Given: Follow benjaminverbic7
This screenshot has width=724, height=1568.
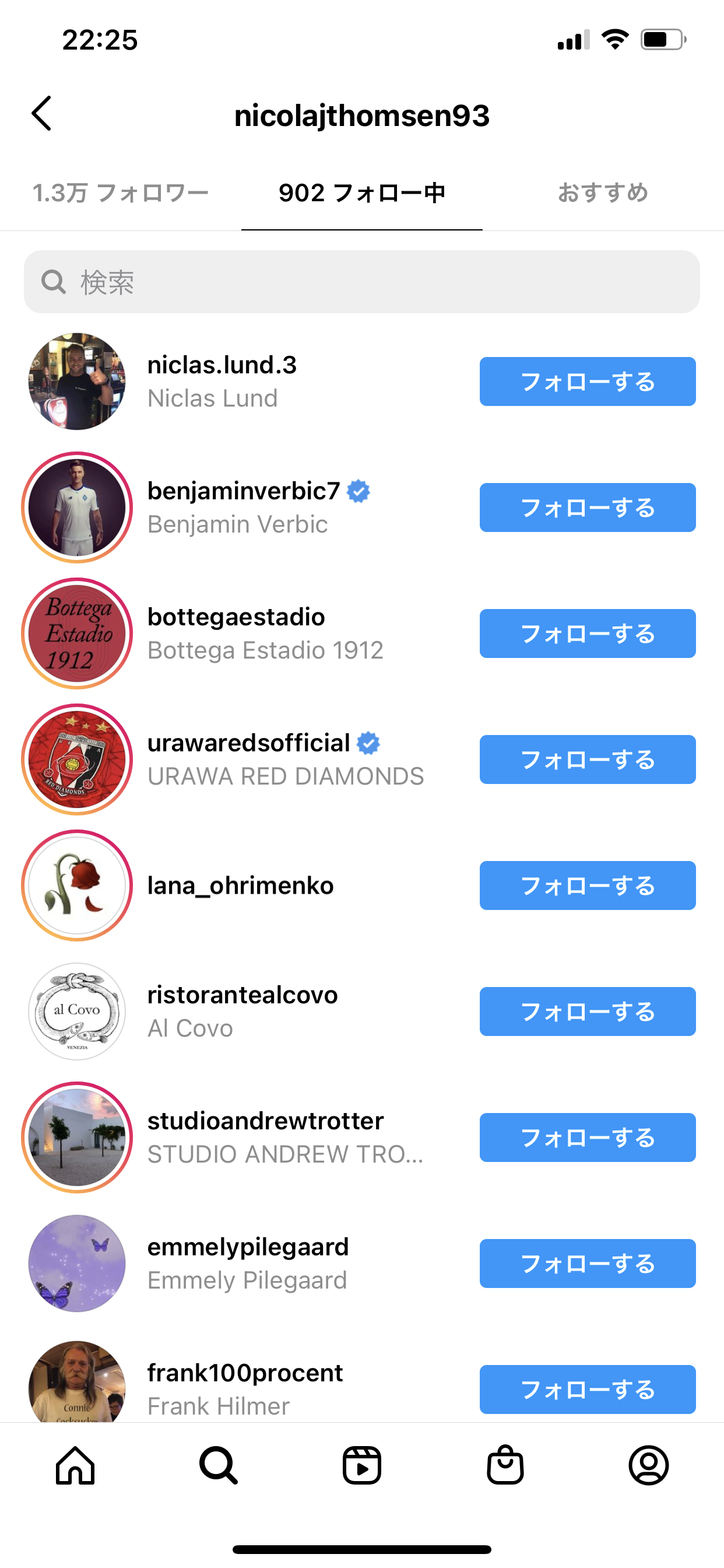Looking at the screenshot, I should pyautogui.click(x=587, y=508).
